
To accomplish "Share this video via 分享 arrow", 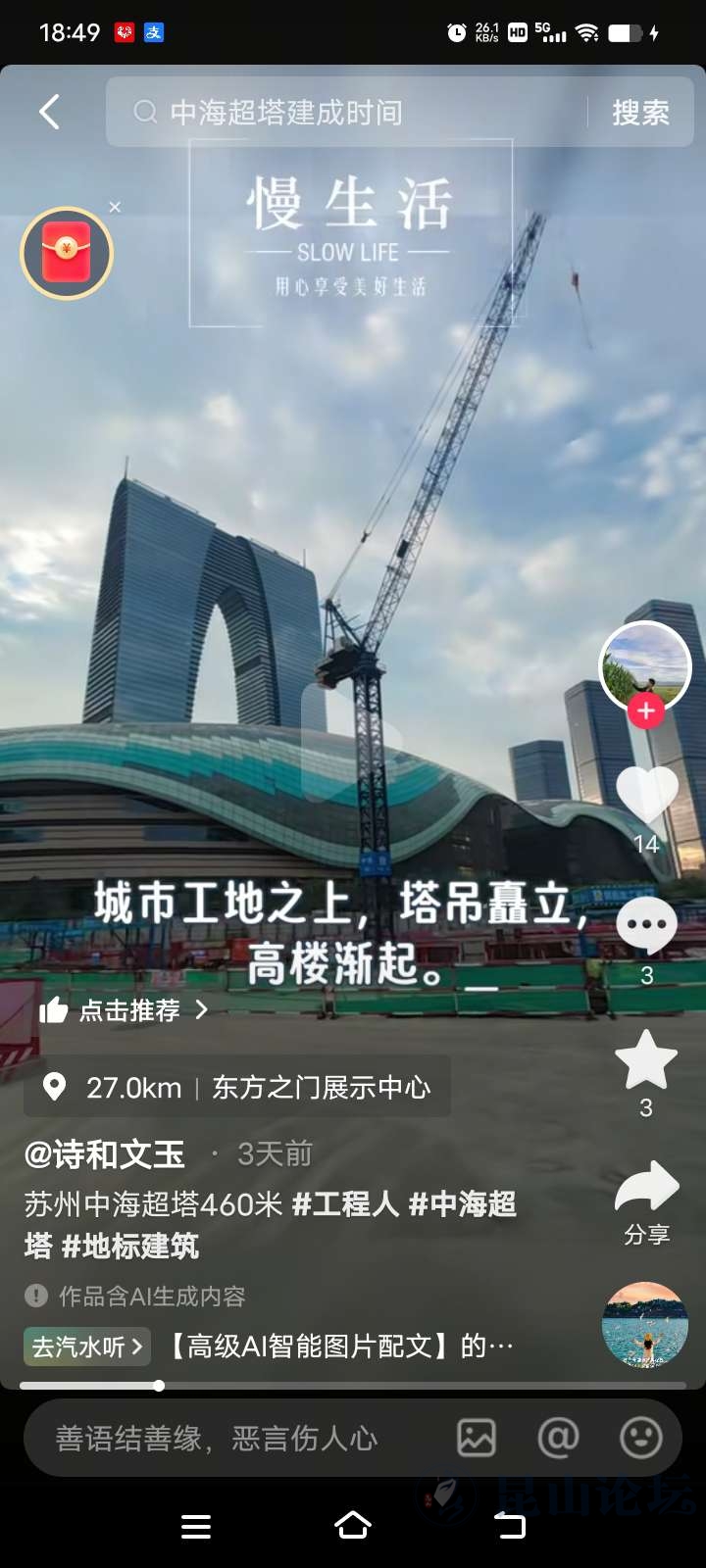I will tap(646, 1188).
